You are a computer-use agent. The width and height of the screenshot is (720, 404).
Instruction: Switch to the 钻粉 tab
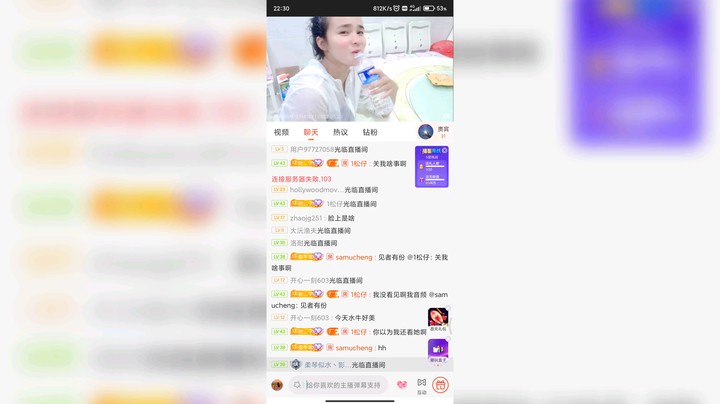[370, 132]
